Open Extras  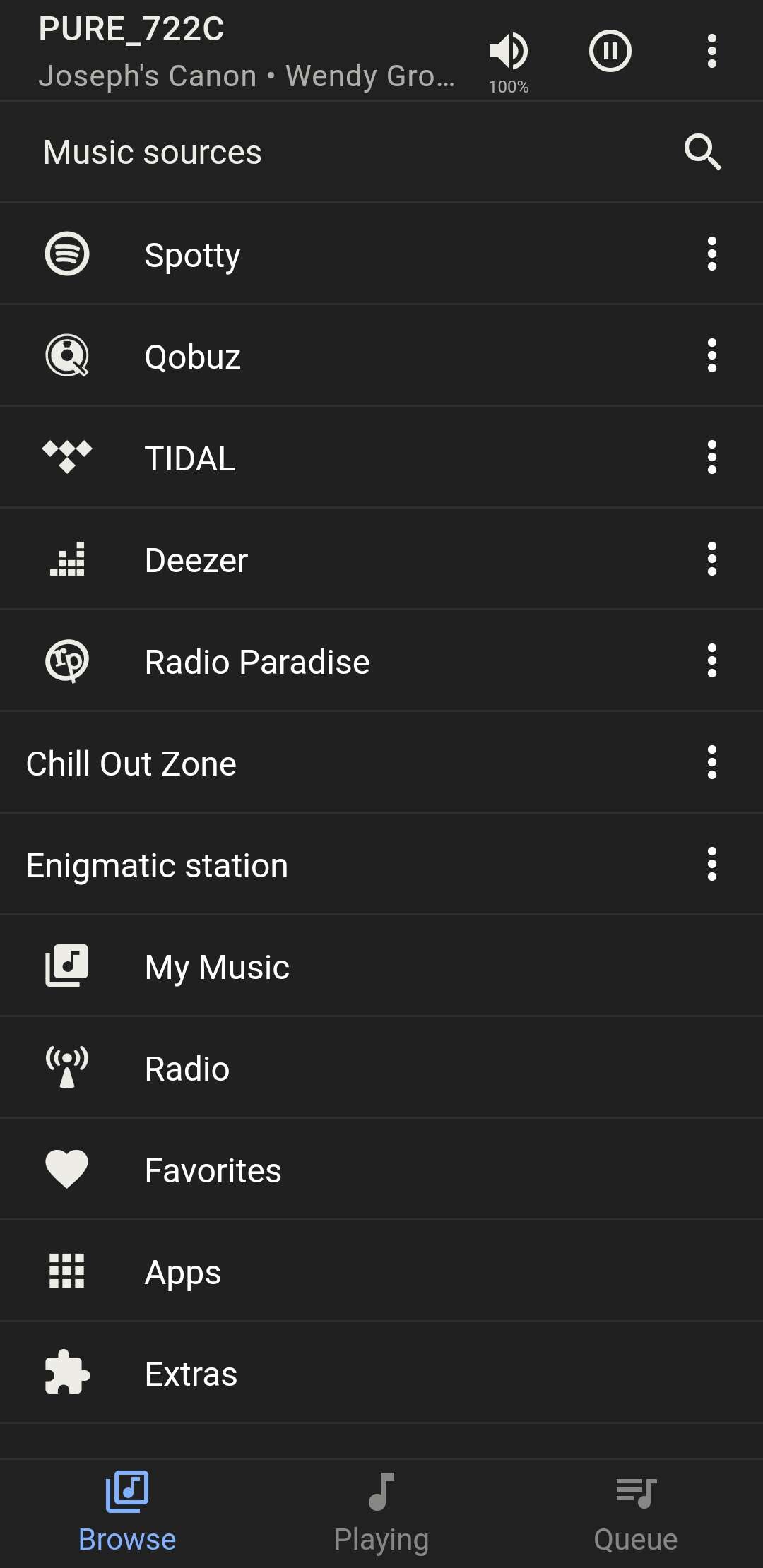pyautogui.click(x=381, y=1373)
